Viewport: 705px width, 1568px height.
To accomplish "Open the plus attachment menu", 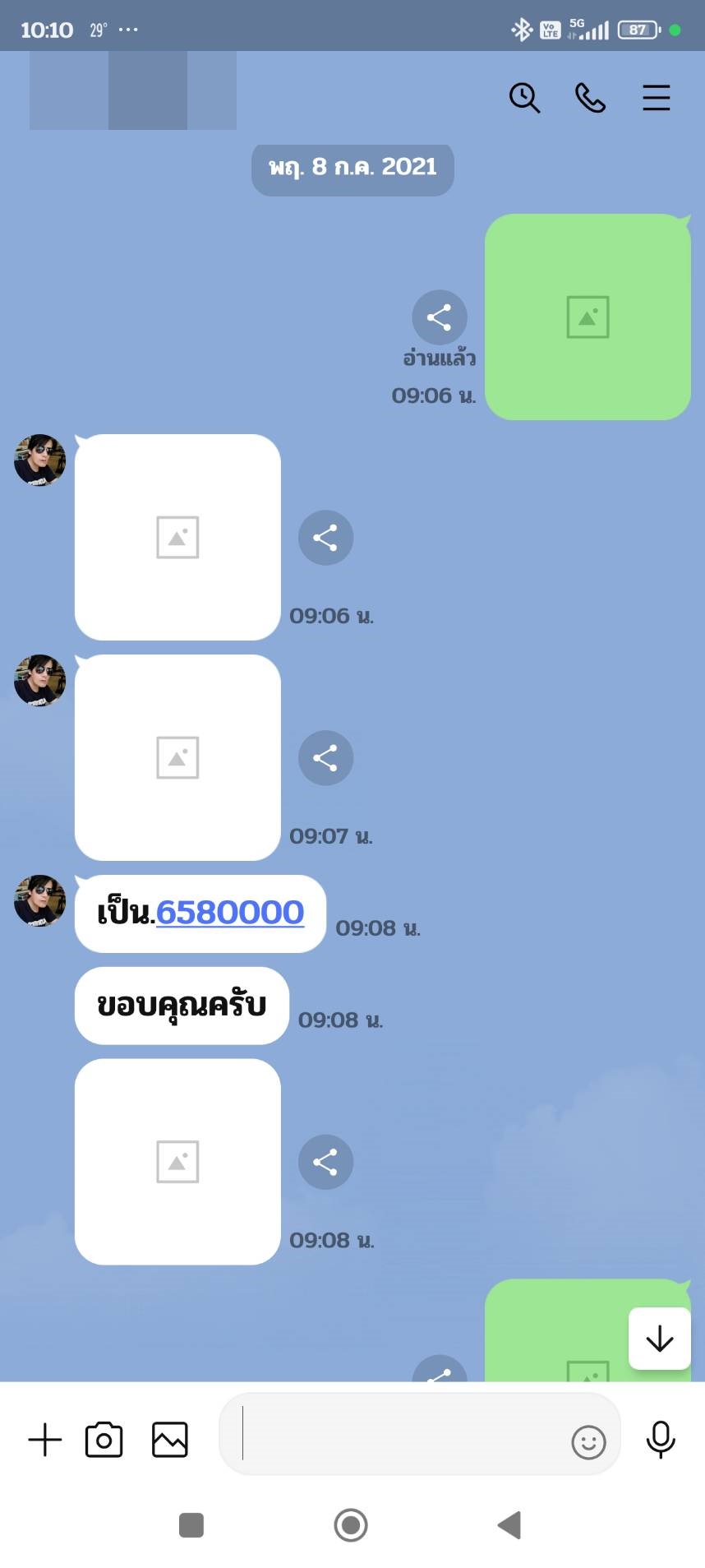I will pyautogui.click(x=45, y=1441).
